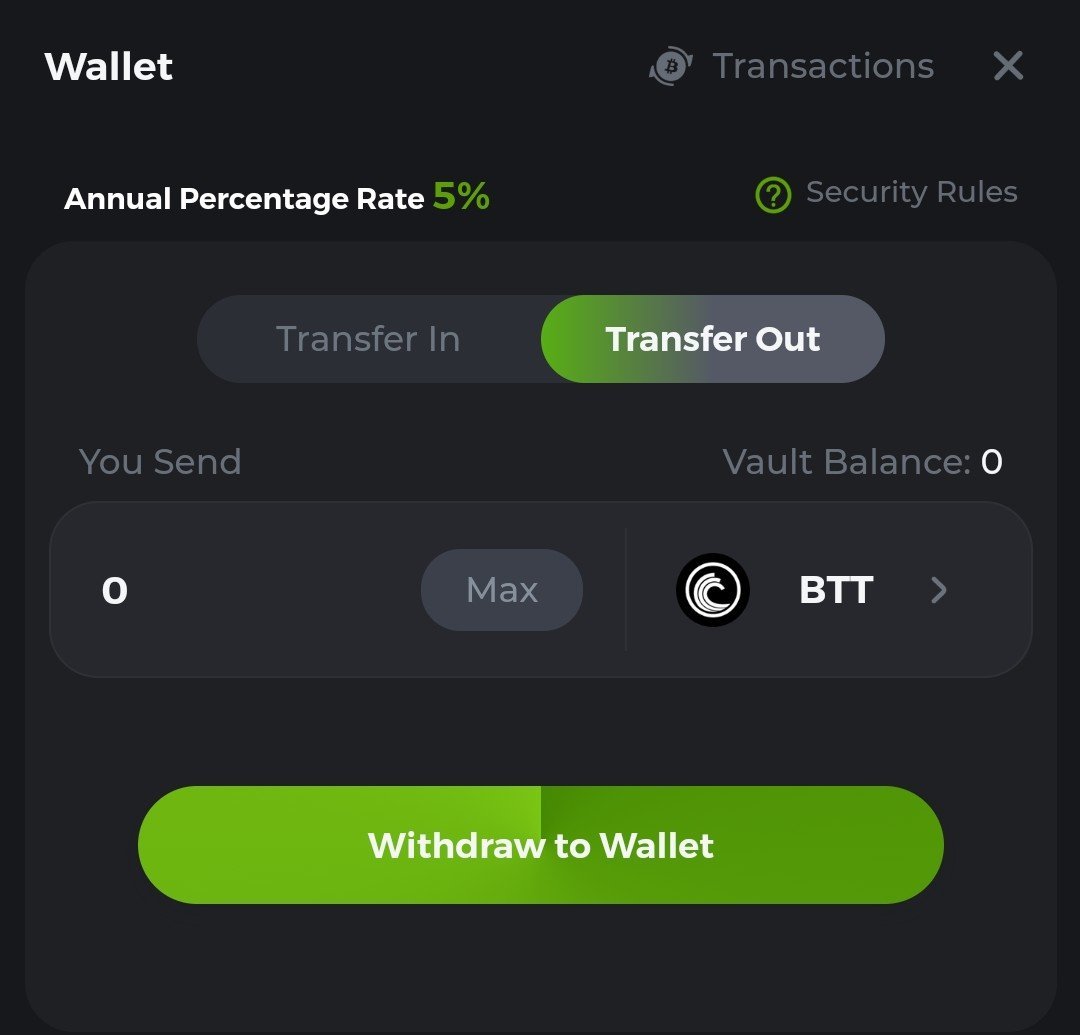The image size is (1080, 1035).
Task: Switch to the Transfer In tab
Action: tap(368, 339)
